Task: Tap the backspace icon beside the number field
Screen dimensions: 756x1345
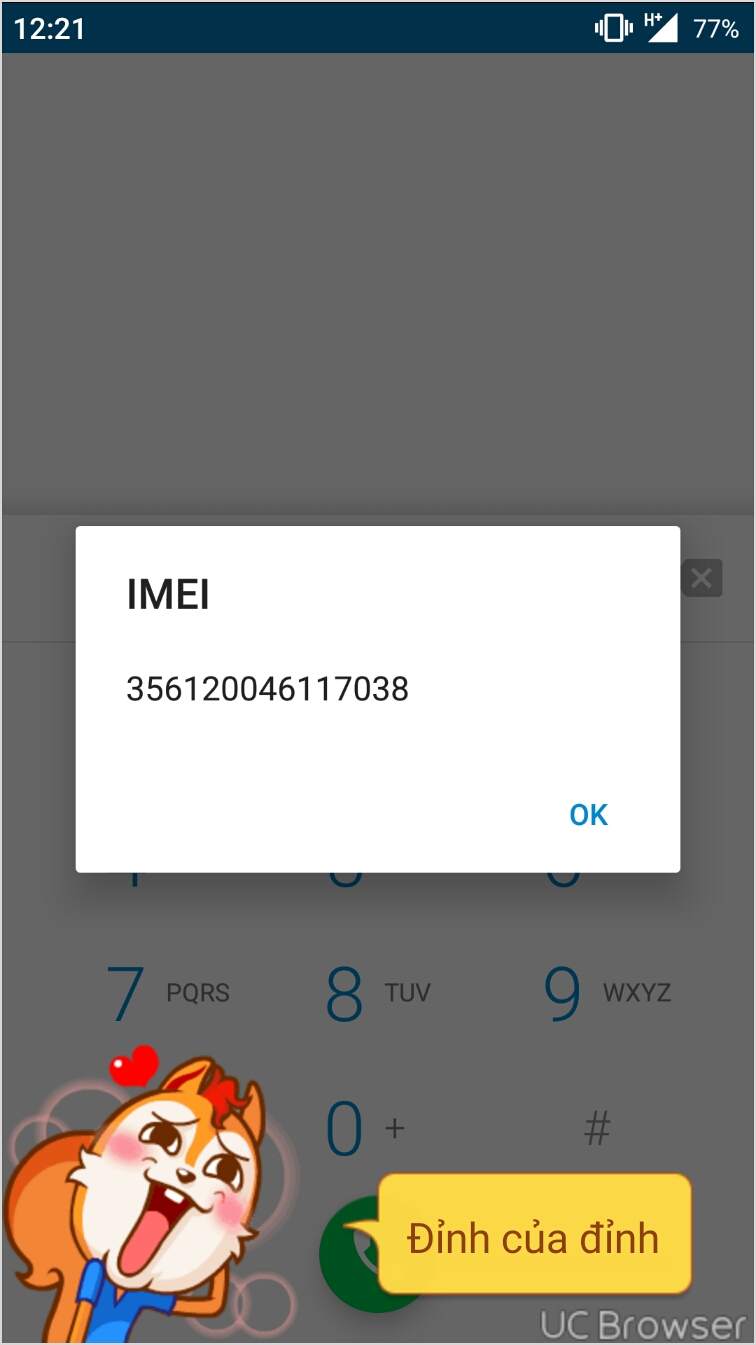Action: (702, 578)
